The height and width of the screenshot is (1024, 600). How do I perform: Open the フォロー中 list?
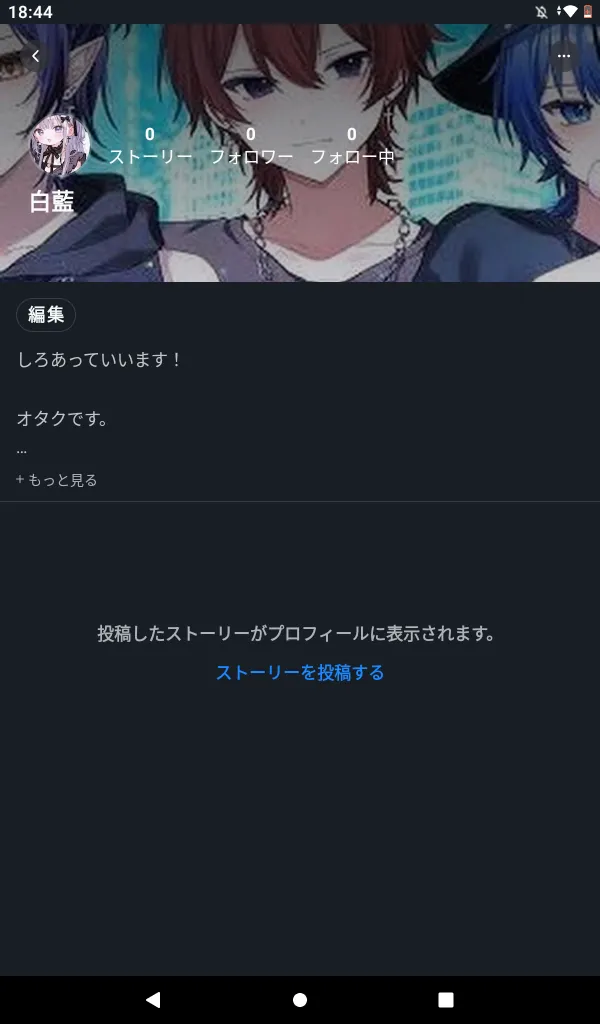tap(352, 145)
